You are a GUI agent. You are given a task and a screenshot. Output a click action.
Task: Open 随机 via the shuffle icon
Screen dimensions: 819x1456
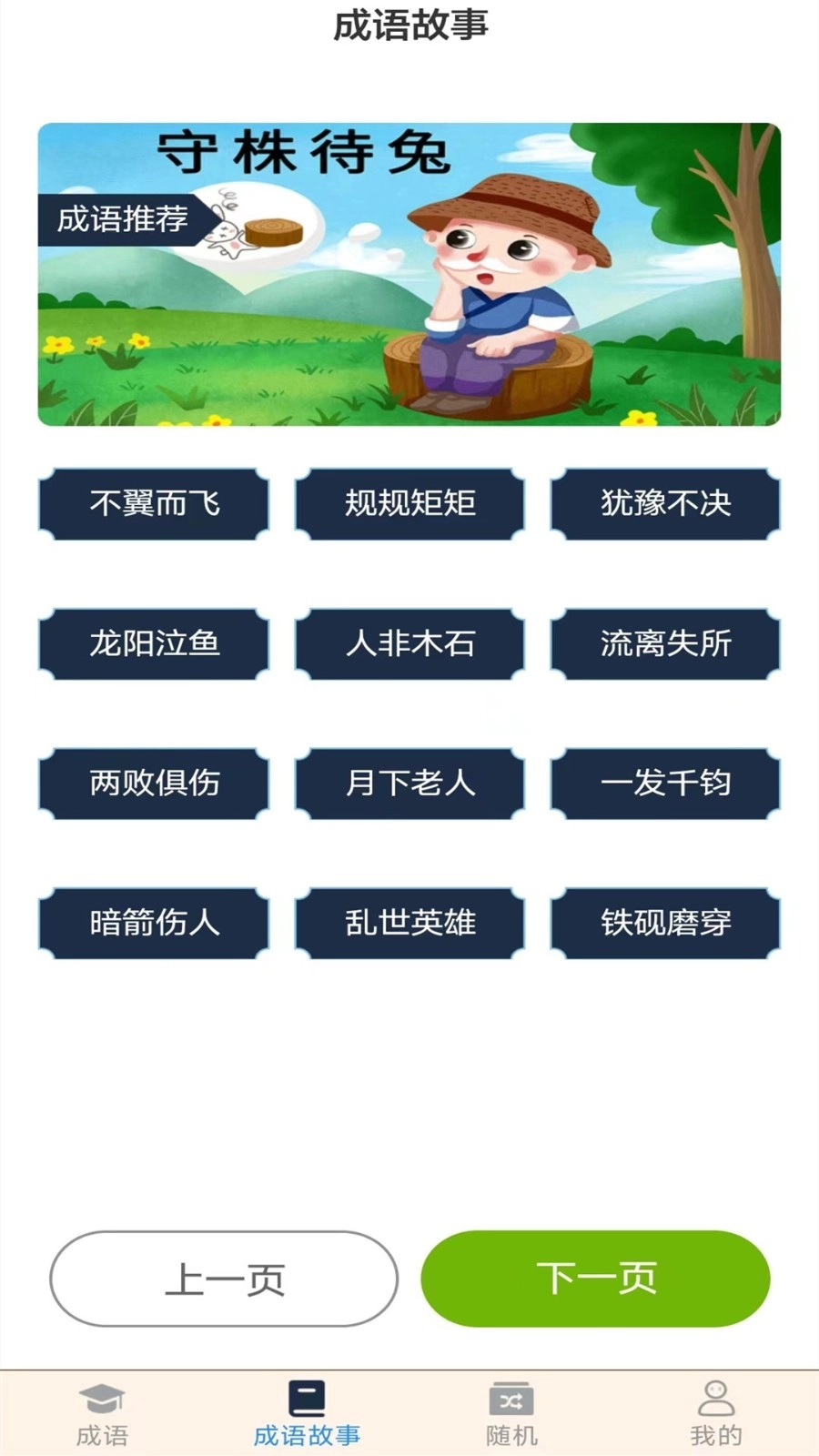click(510, 1399)
